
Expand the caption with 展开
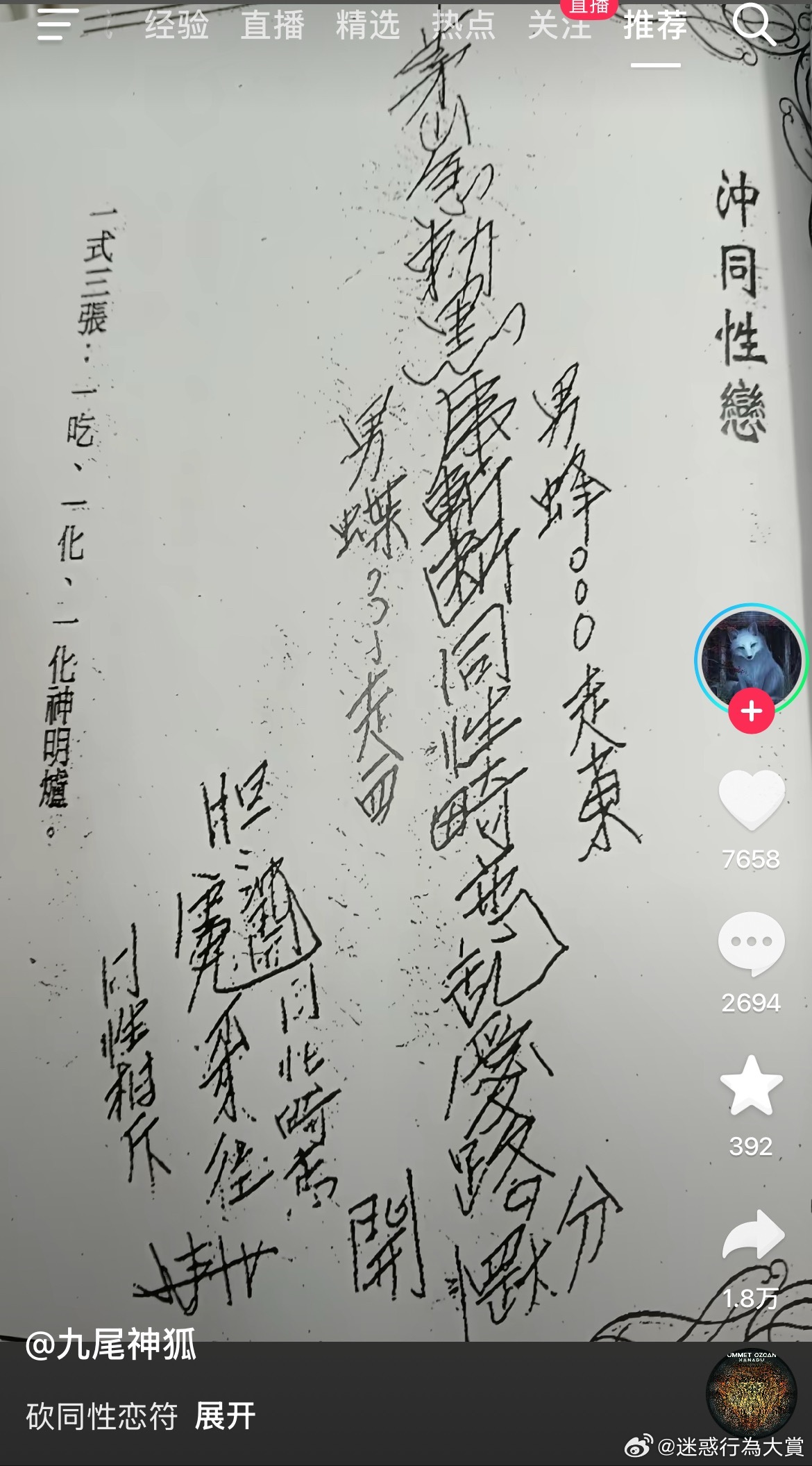(x=225, y=1416)
